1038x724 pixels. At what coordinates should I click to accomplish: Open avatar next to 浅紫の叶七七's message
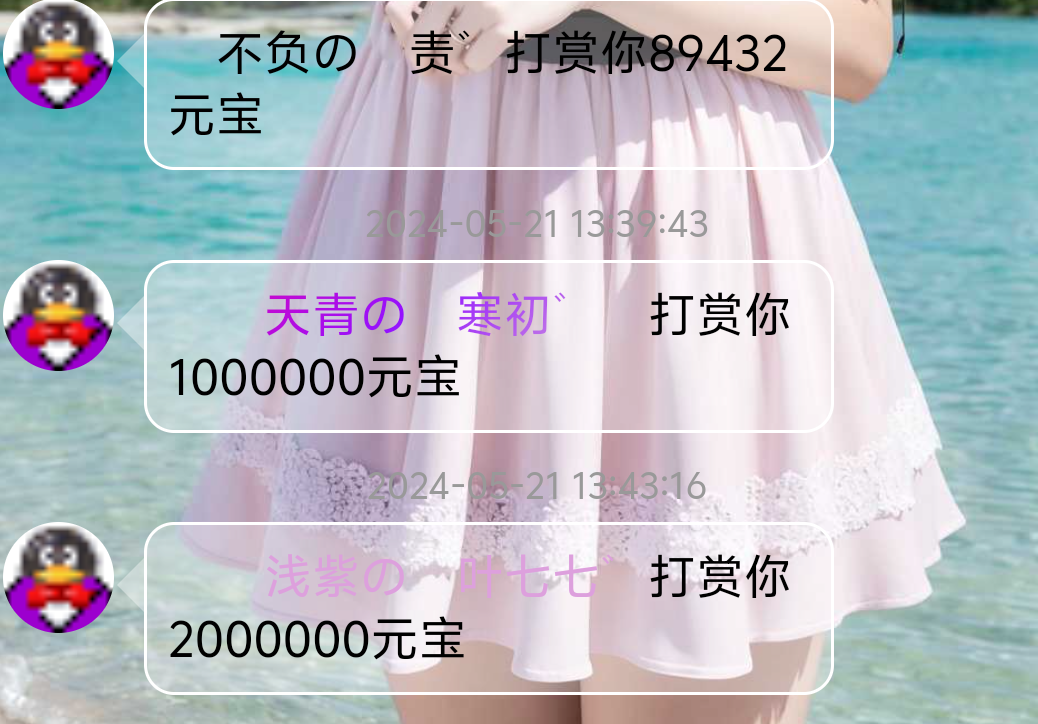tap(59, 577)
